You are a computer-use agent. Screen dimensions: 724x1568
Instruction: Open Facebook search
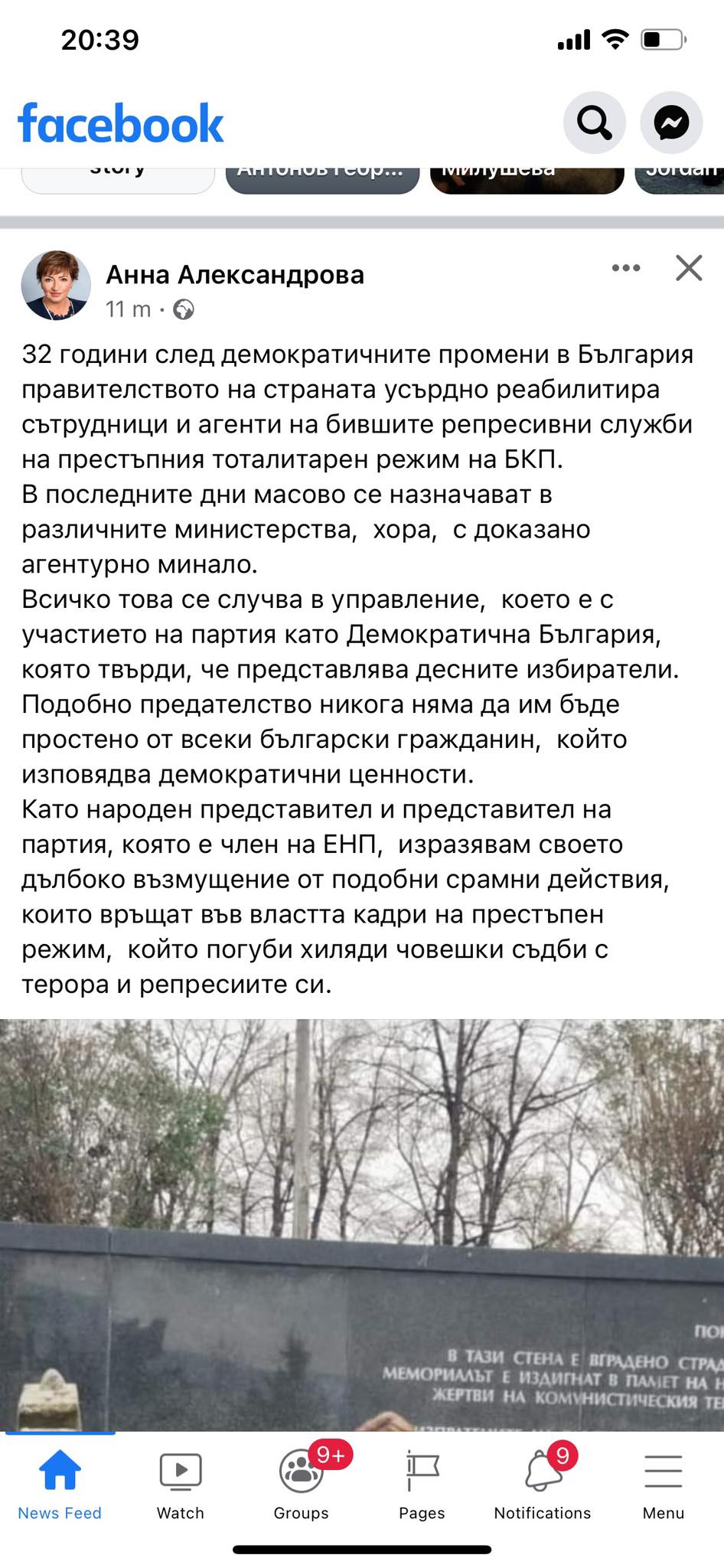click(x=594, y=122)
